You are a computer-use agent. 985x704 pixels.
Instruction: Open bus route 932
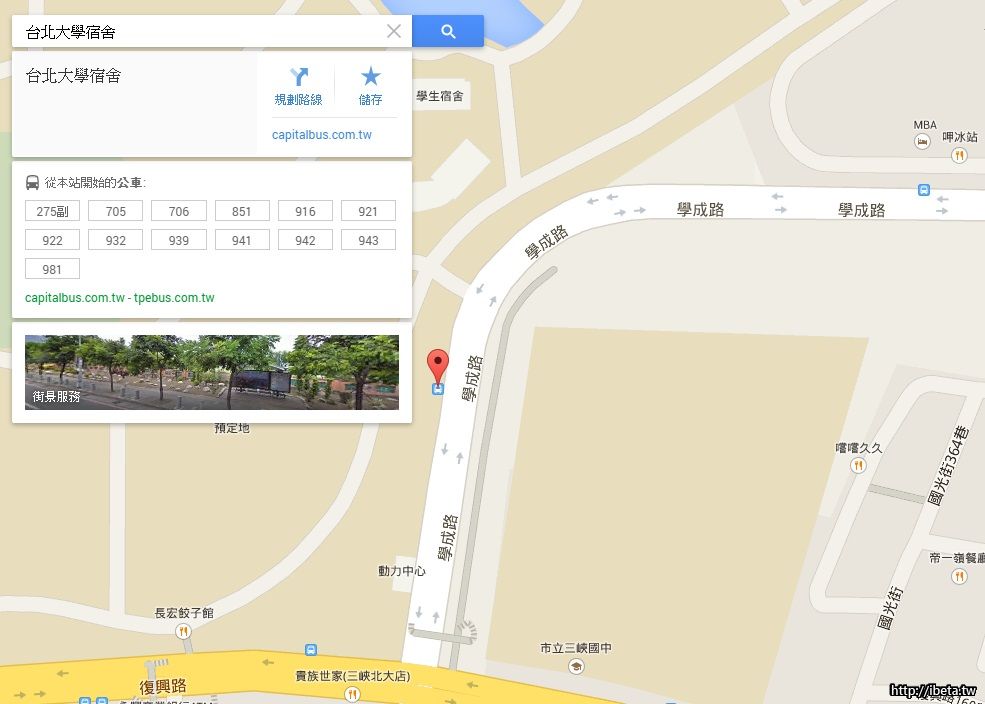coord(115,240)
